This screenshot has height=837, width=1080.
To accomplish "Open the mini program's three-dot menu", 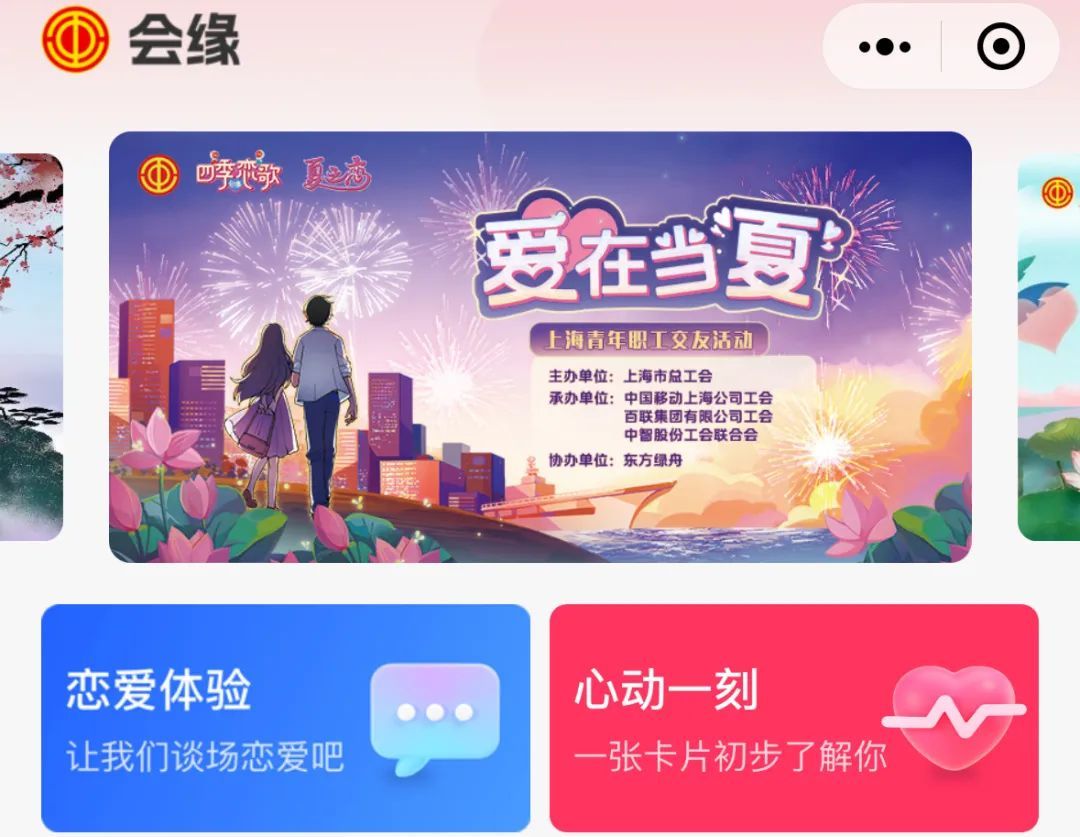I will [x=884, y=47].
